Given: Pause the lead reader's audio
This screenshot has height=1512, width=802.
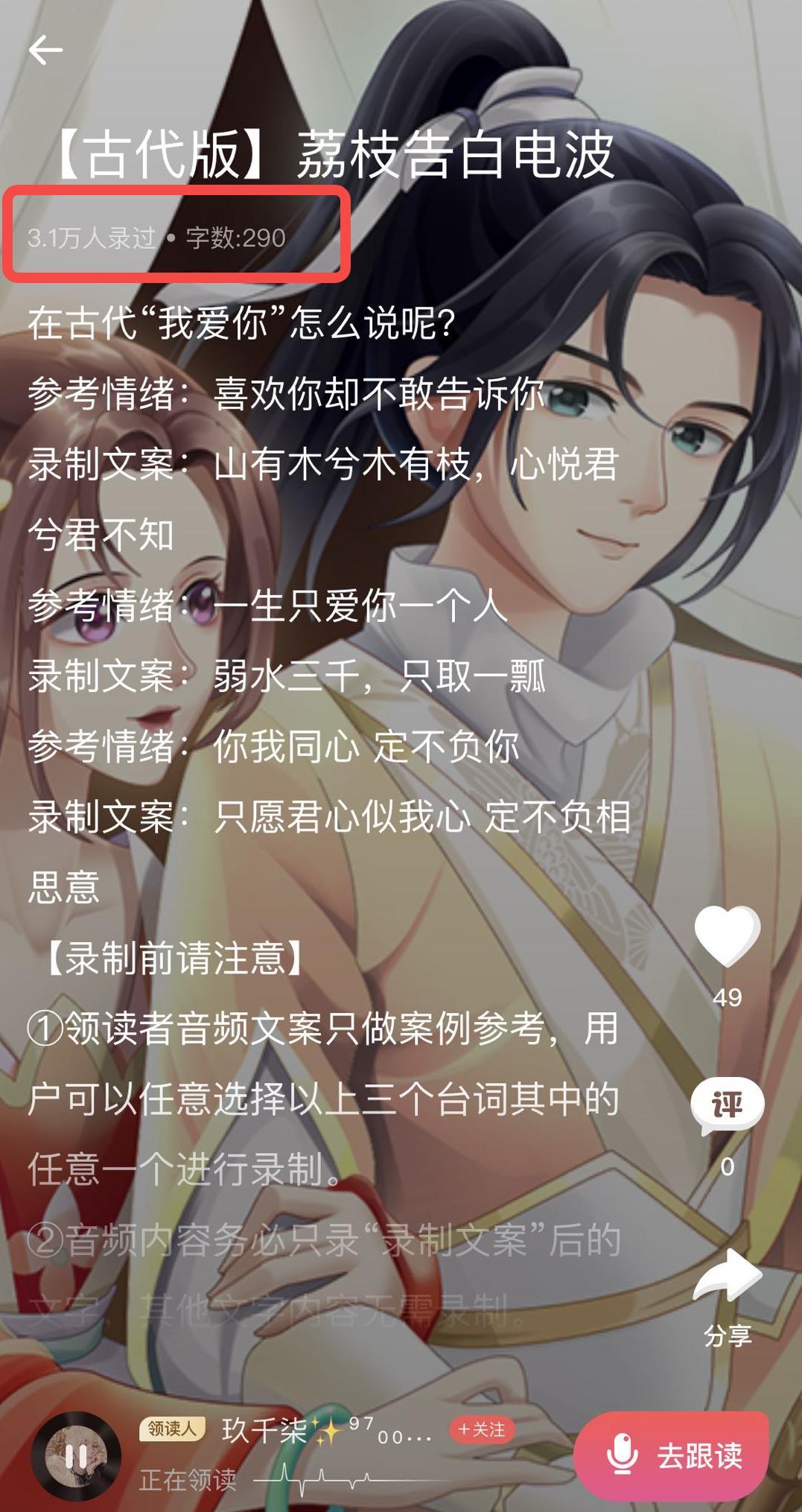Looking at the screenshot, I should 76,1455.
